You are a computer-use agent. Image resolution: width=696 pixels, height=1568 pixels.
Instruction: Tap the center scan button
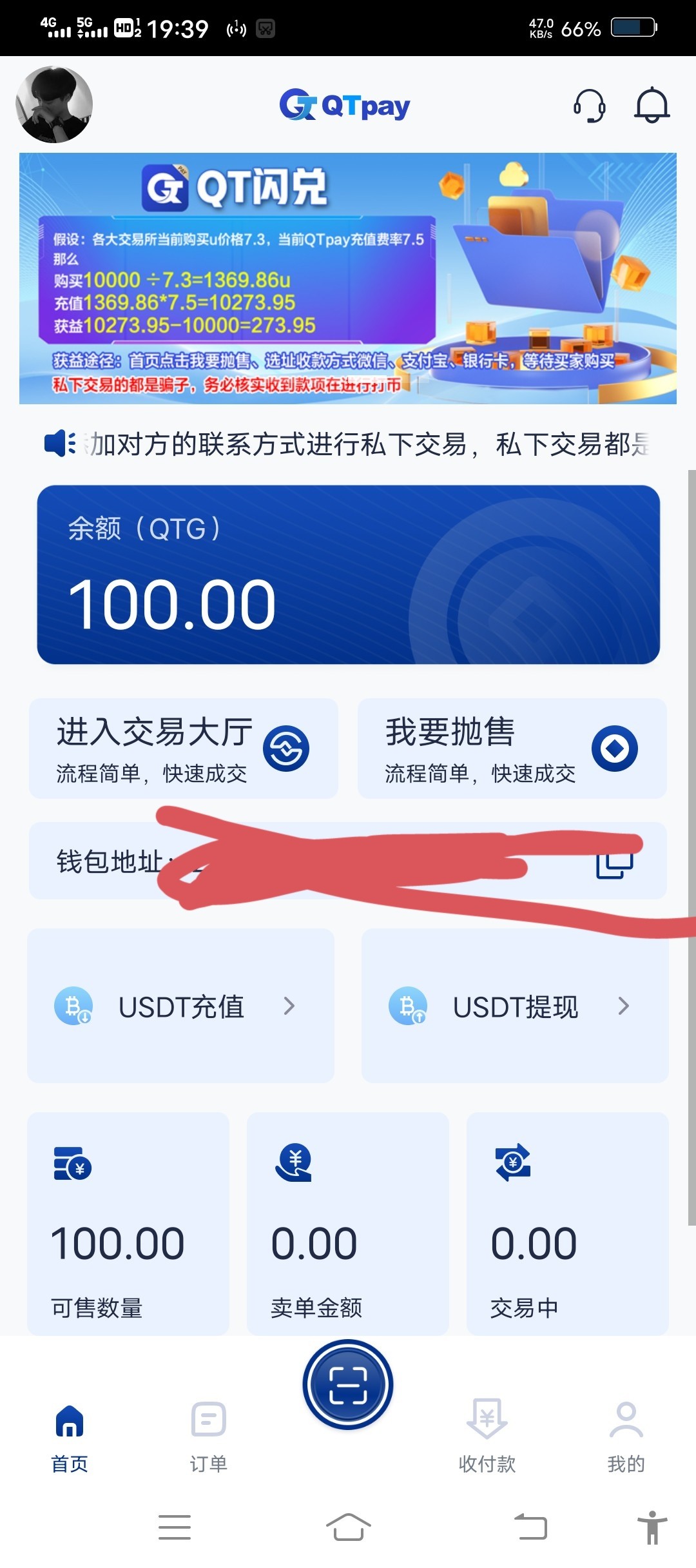click(x=348, y=1384)
